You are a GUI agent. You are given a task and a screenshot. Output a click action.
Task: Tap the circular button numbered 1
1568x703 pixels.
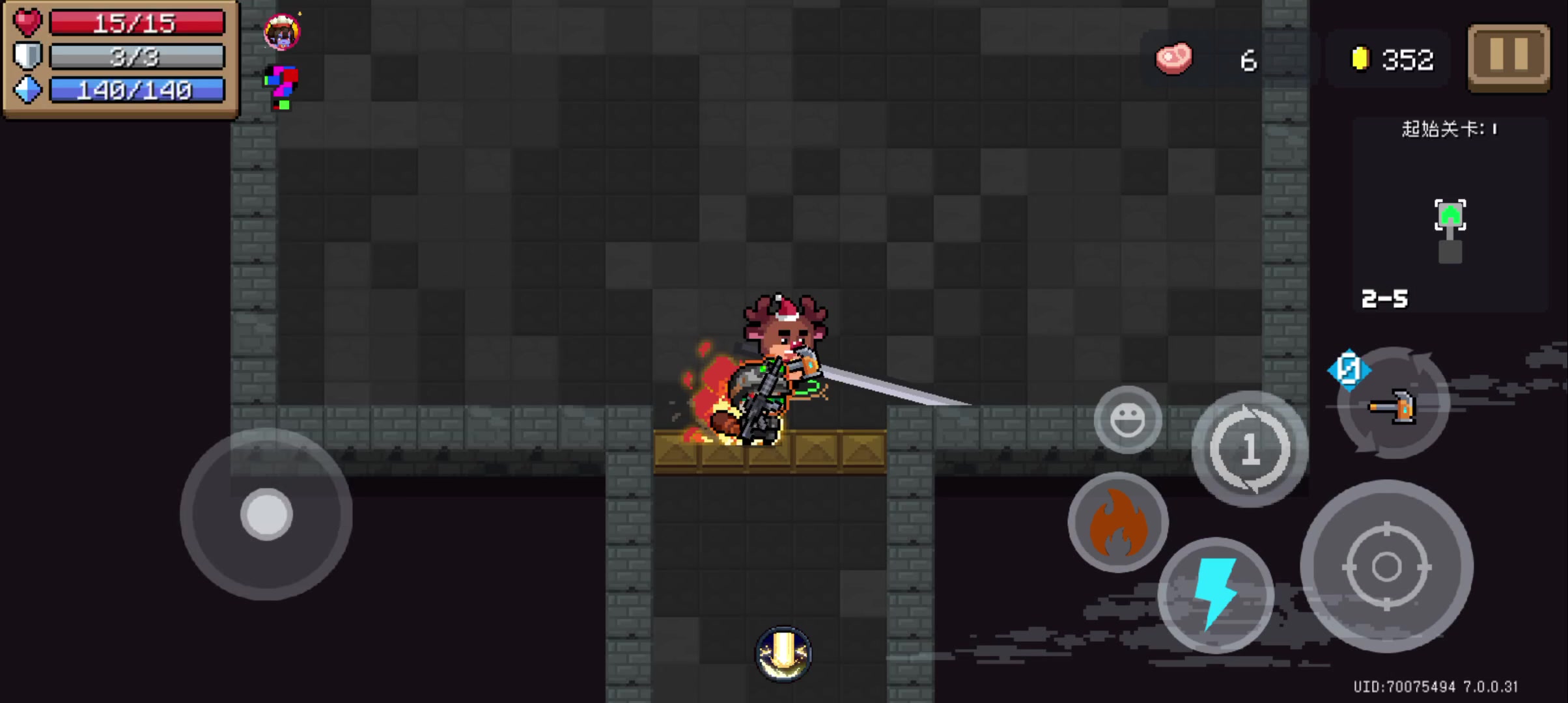[1249, 449]
